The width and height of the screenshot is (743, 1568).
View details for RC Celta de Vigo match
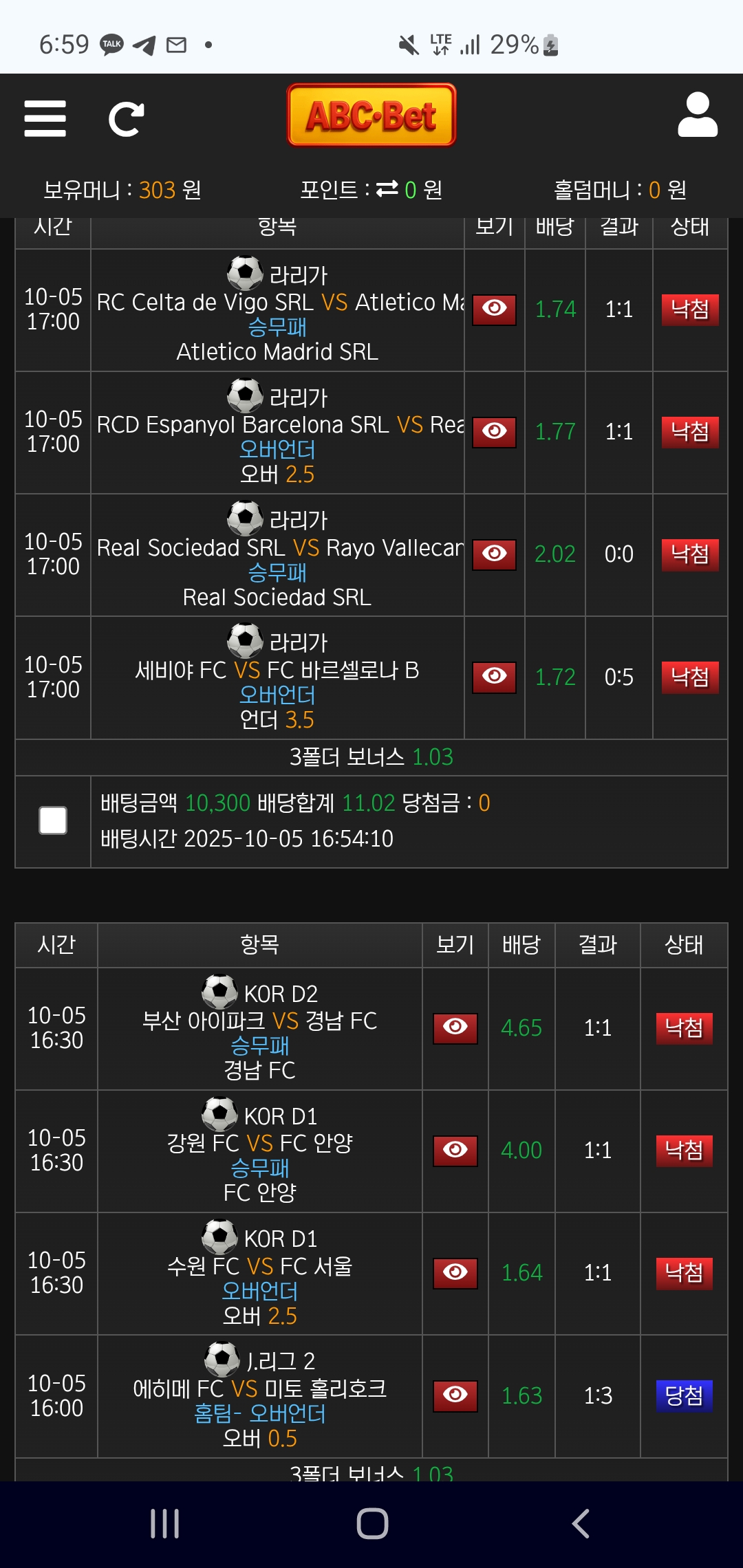coord(494,309)
